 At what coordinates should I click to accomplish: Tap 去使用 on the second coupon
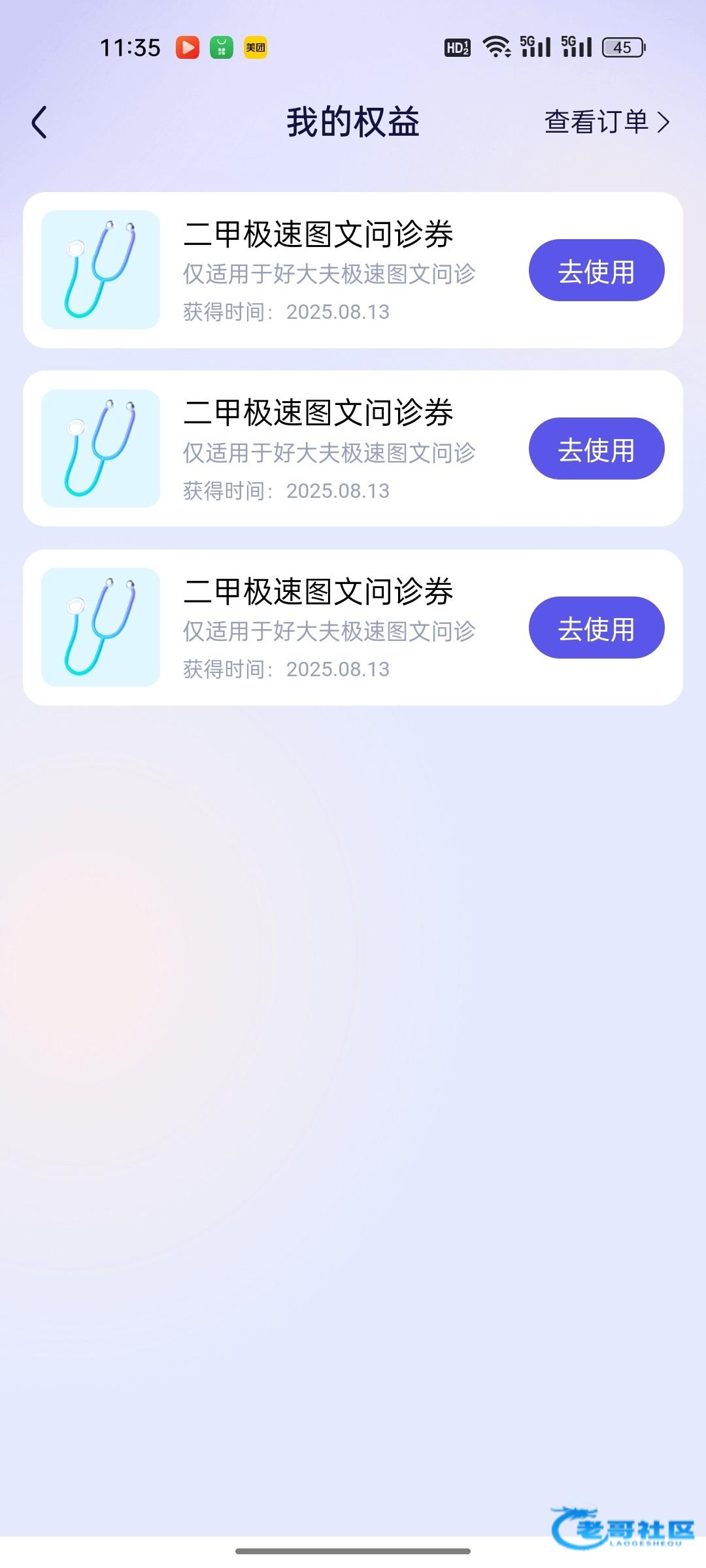[596, 449]
